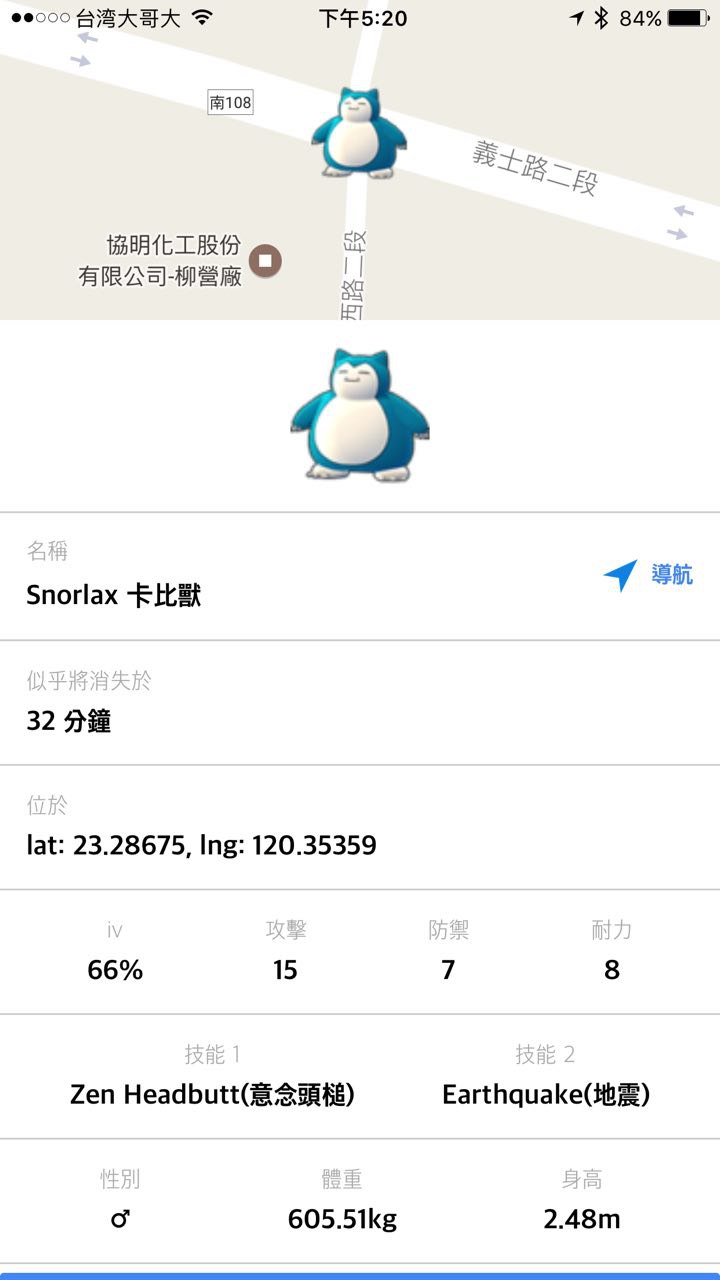Tap the Snorlax marker on the map
This screenshot has height=1280, width=720.
[x=357, y=133]
